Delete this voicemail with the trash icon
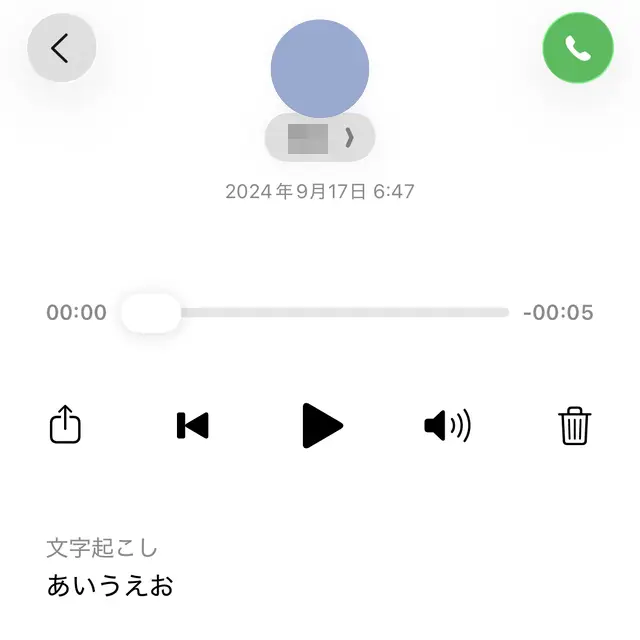The width and height of the screenshot is (640, 640). coord(574,426)
